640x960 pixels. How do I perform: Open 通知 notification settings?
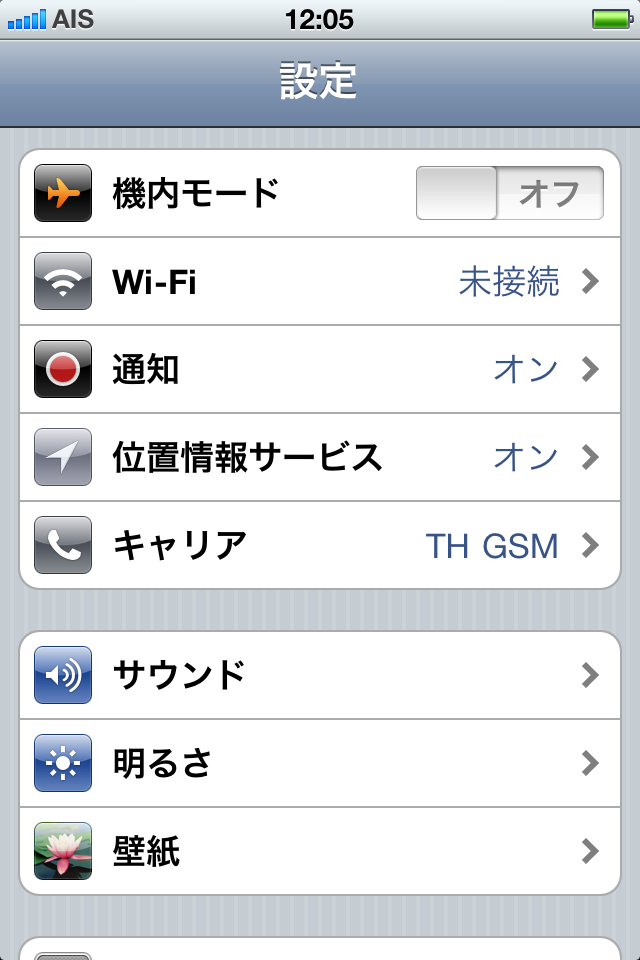[320, 370]
